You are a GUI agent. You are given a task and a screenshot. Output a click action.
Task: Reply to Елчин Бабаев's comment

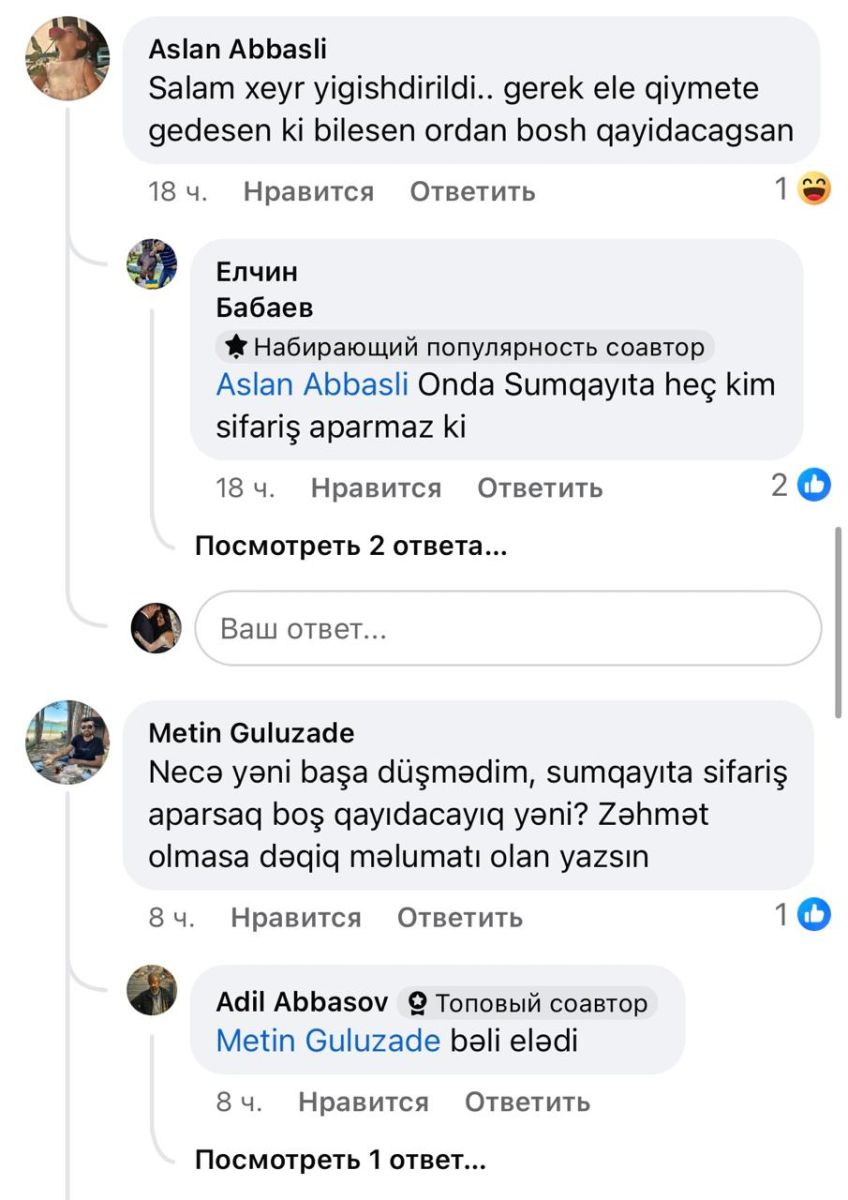pos(540,488)
